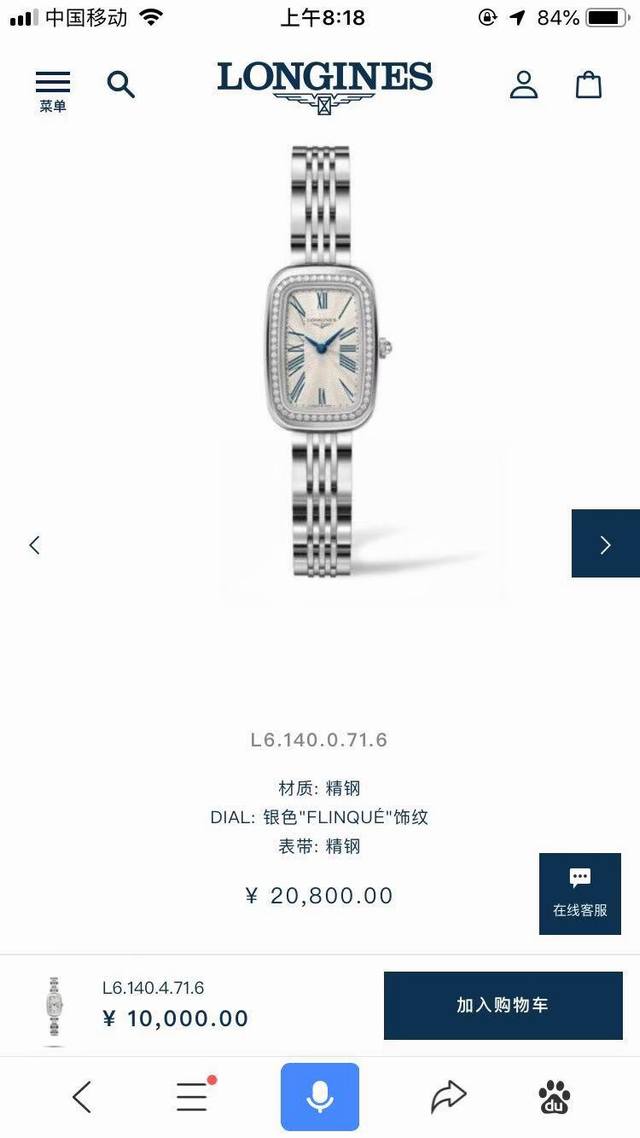Open the browser menu with red dot
Screen dimensions: 640x1138
(193, 1097)
